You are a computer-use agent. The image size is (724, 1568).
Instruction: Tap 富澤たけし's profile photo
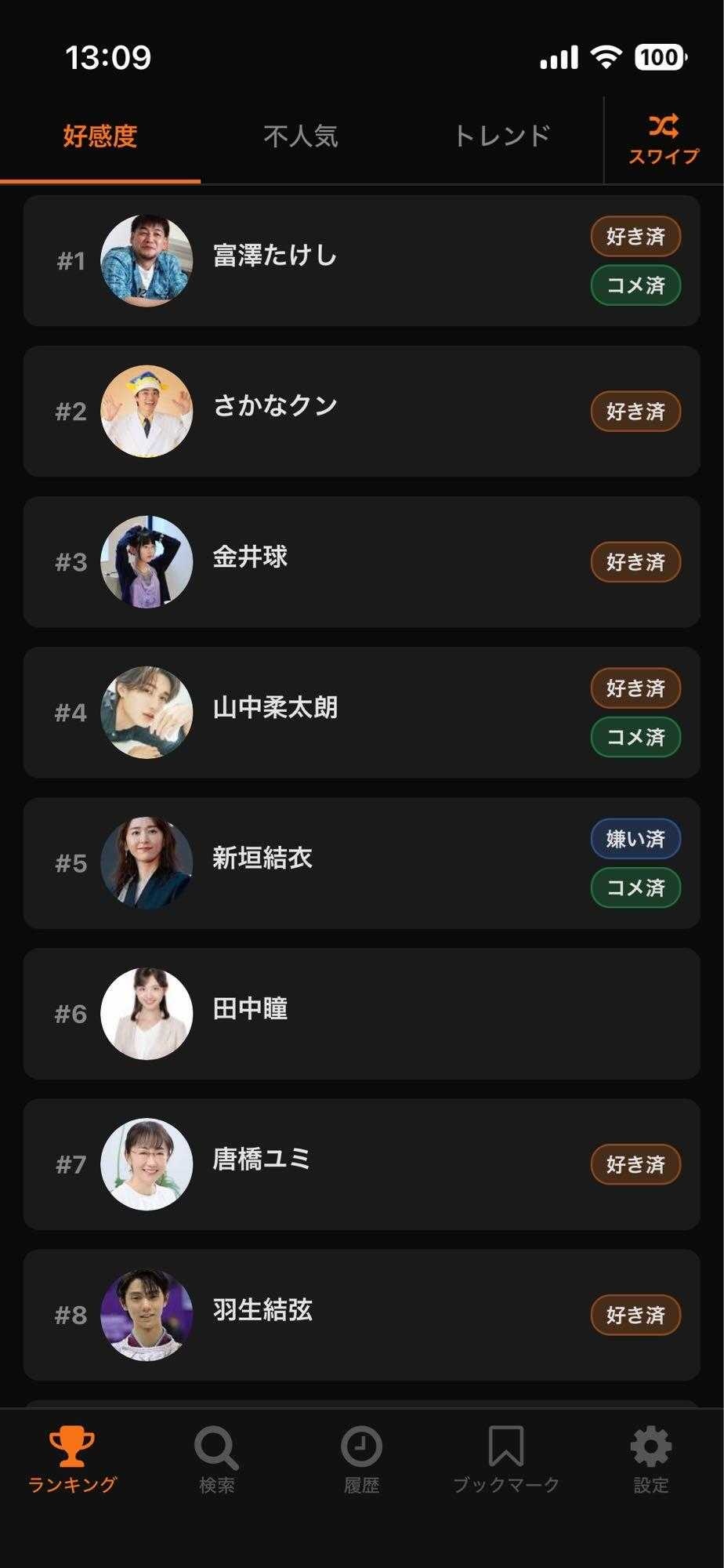coord(147,260)
